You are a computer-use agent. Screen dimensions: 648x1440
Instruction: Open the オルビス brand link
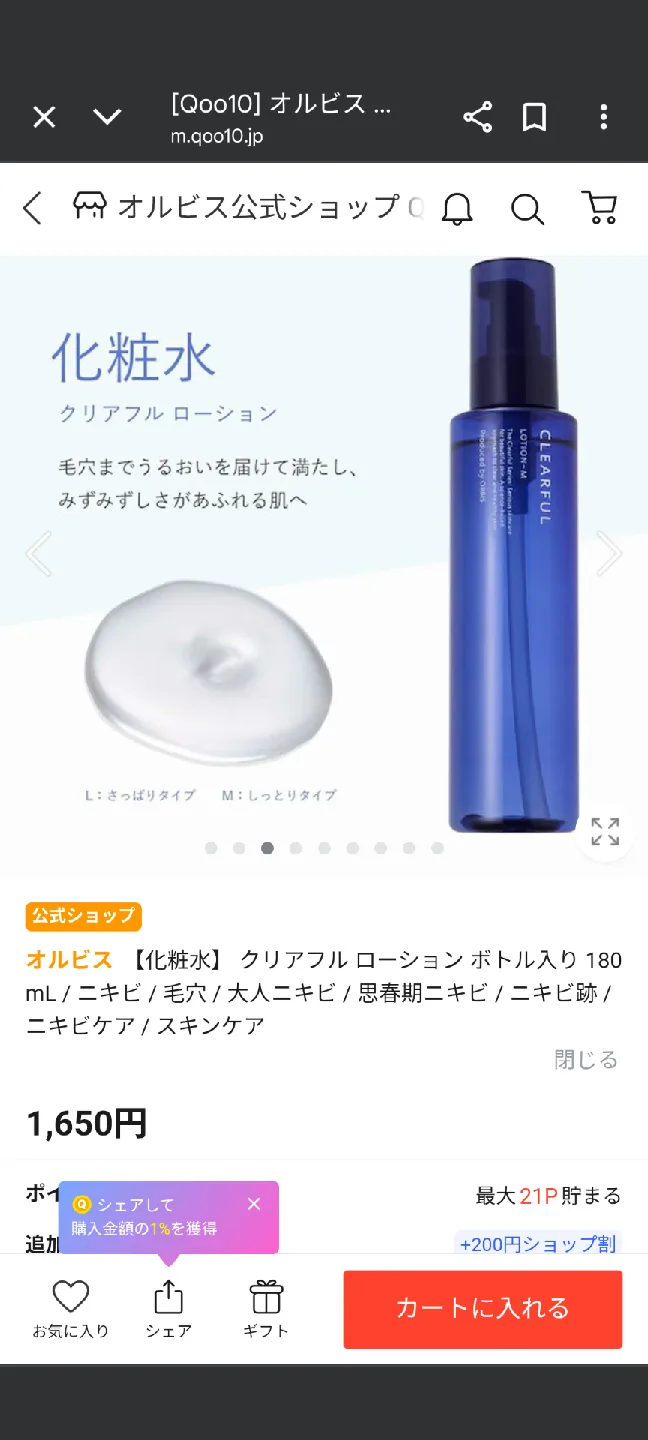[x=69, y=960]
